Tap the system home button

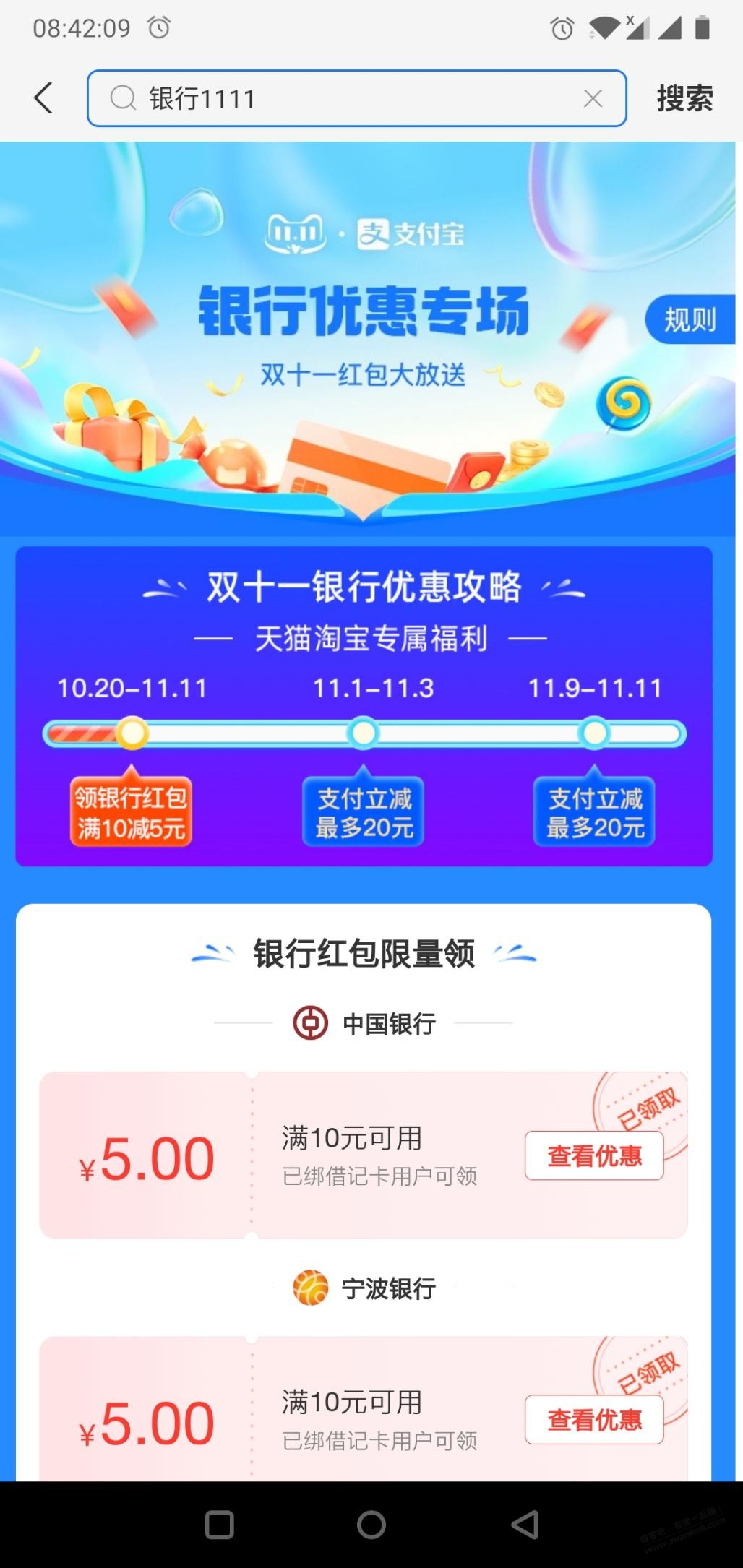(371, 1525)
